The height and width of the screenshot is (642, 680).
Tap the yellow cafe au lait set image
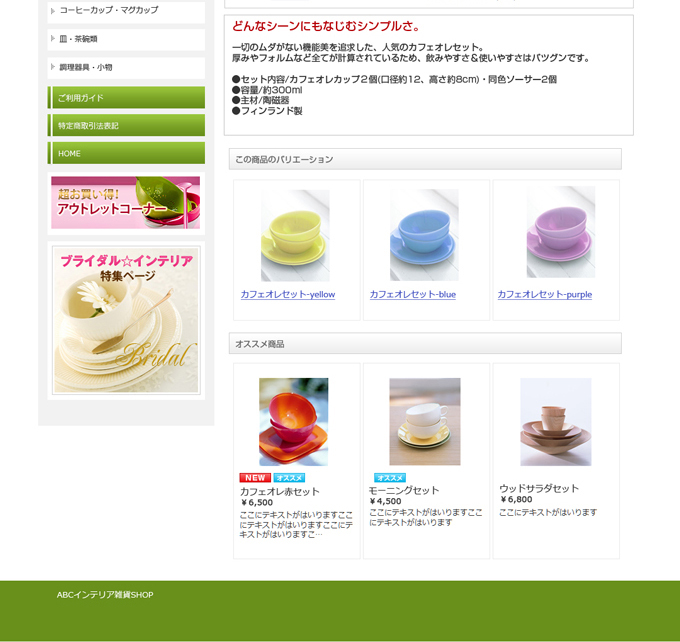pos(295,235)
